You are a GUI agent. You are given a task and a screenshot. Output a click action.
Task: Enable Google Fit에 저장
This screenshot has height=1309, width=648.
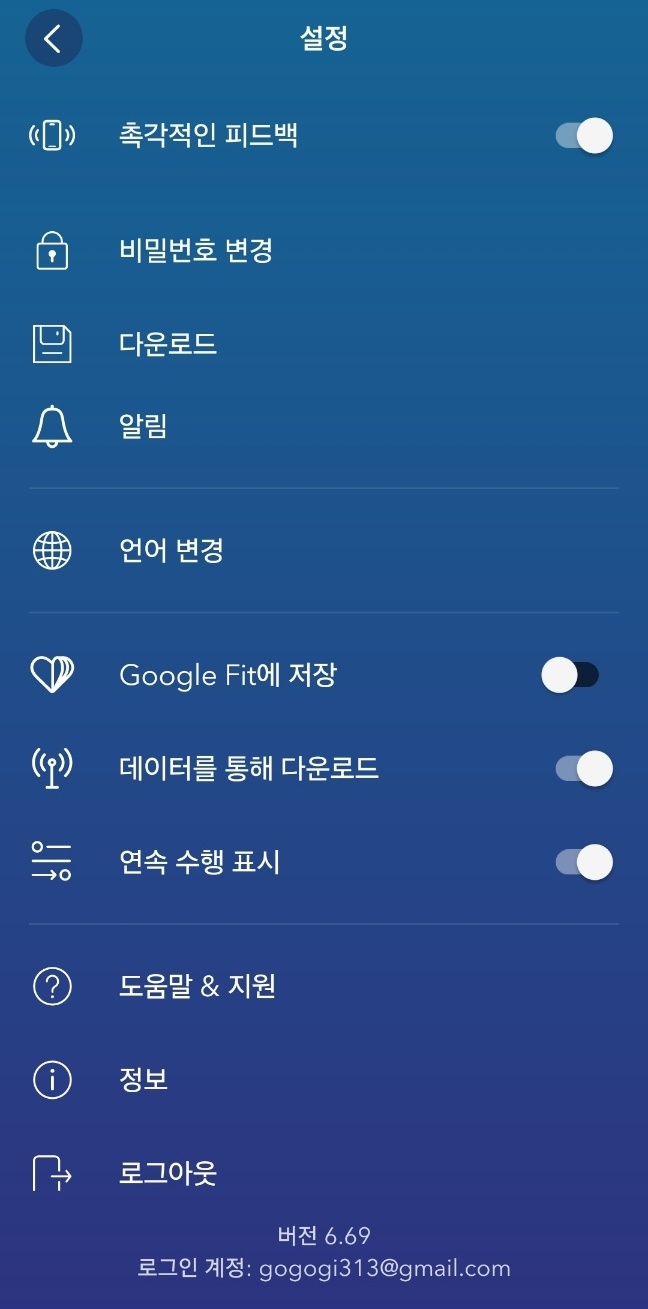click(570, 676)
